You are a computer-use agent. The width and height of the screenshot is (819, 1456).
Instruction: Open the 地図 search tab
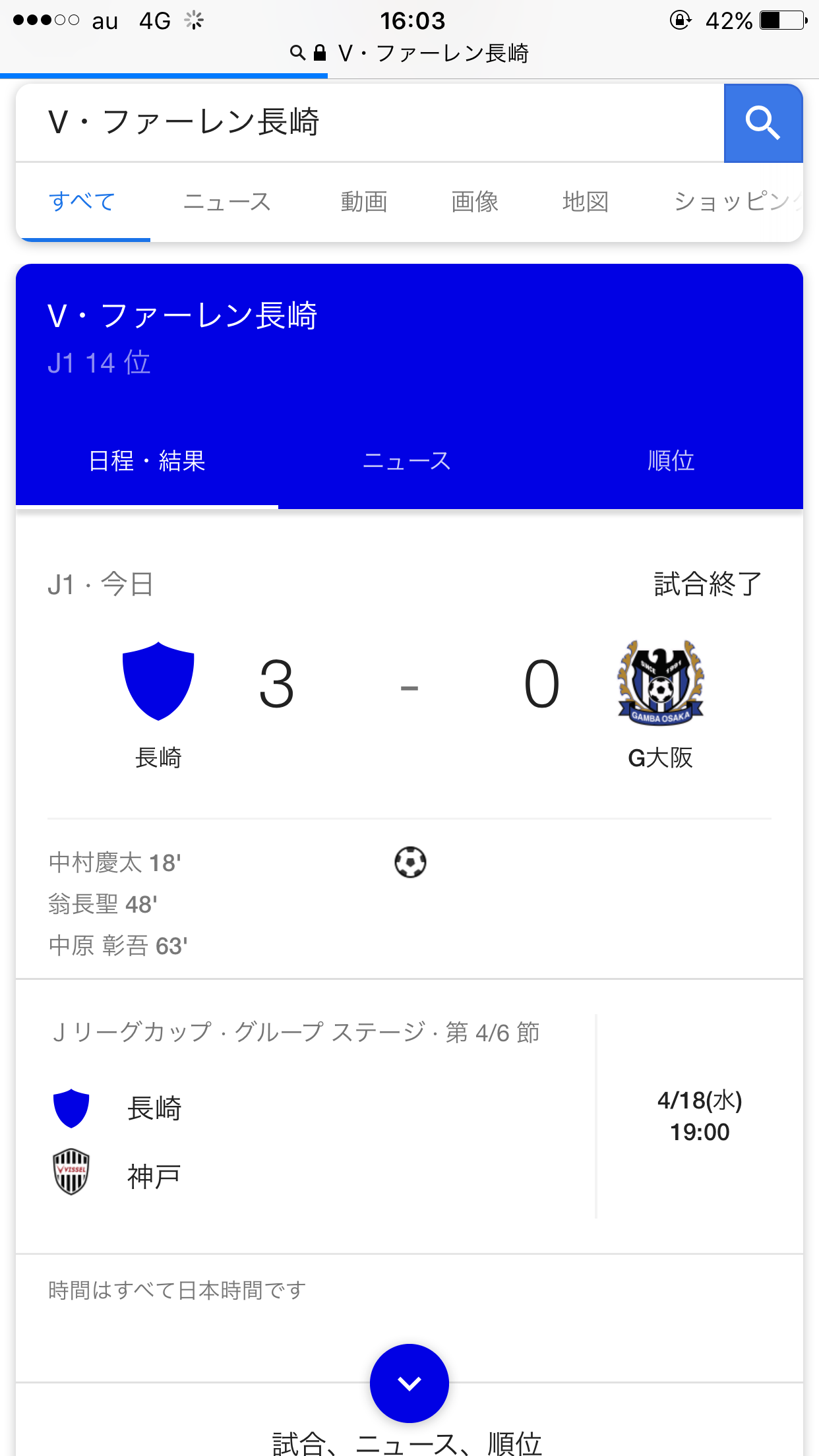click(586, 202)
